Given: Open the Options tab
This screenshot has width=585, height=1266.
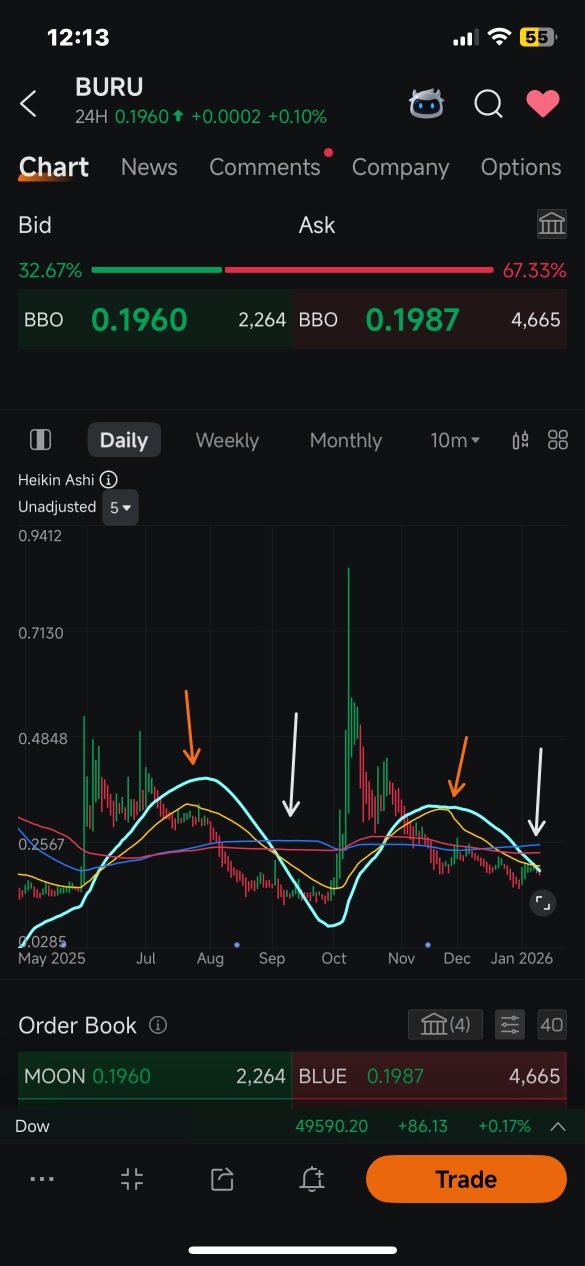Looking at the screenshot, I should [521, 167].
